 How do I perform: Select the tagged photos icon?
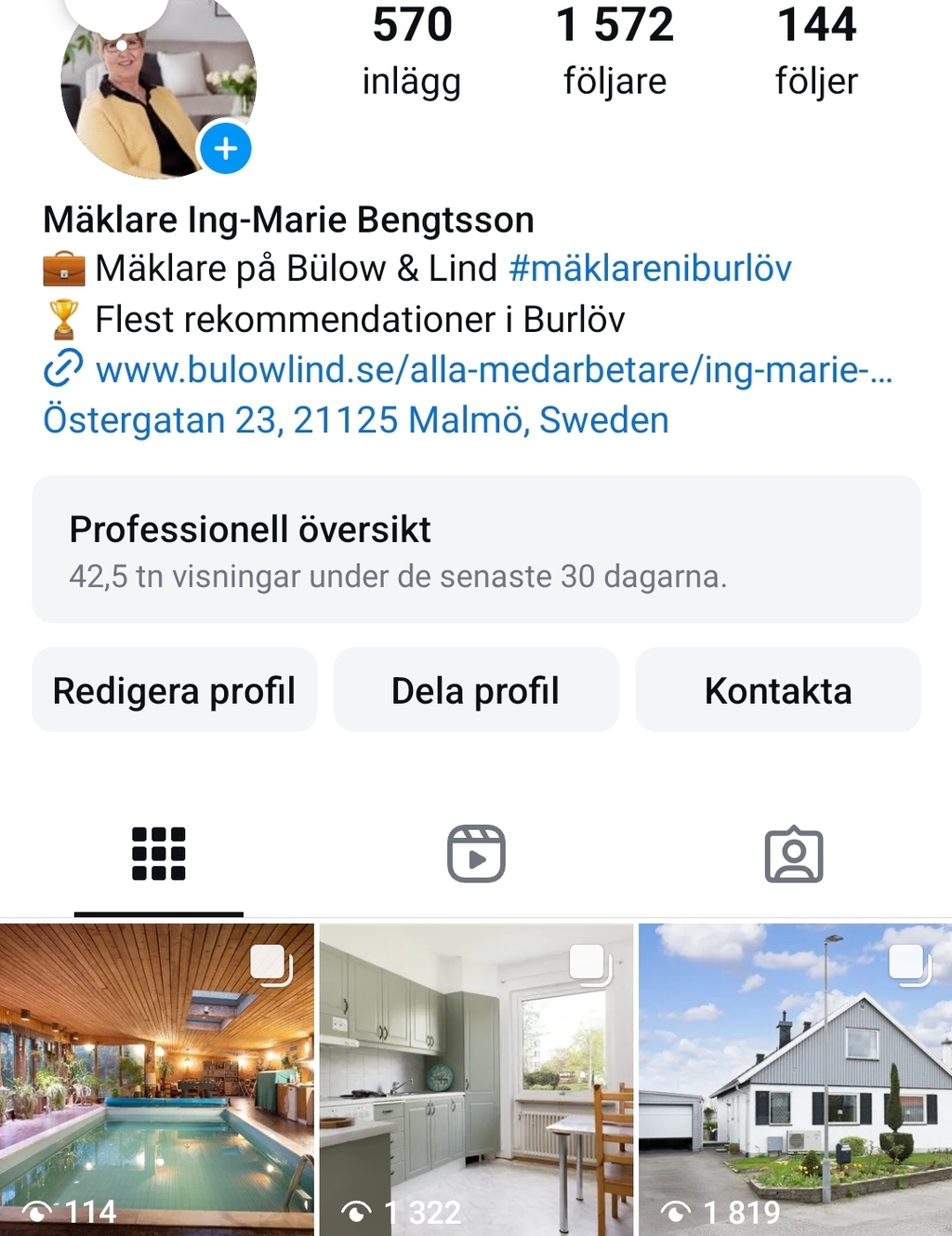pos(793,853)
